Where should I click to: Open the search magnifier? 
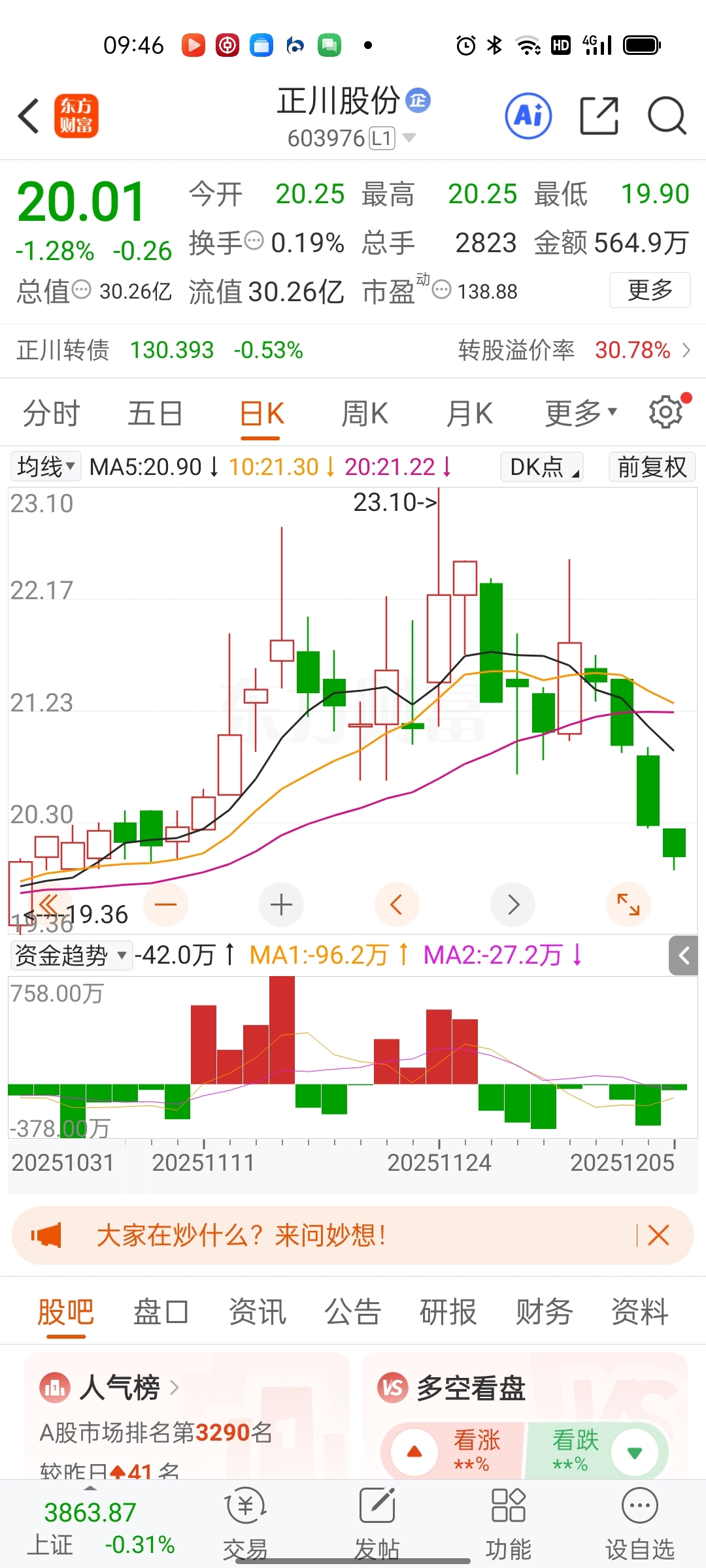point(666,116)
